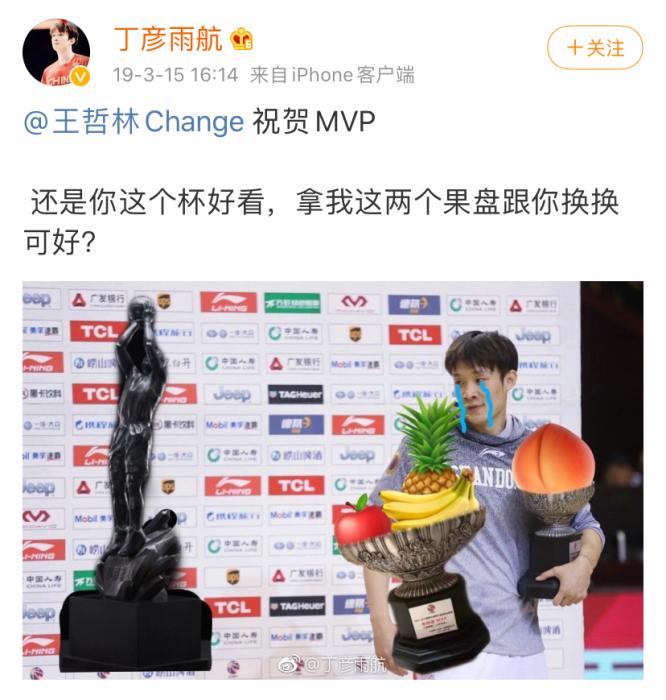Open 丁彦雨航's profile avatar
Viewport: 666px width, 700px height.
pyautogui.click(x=55, y=52)
